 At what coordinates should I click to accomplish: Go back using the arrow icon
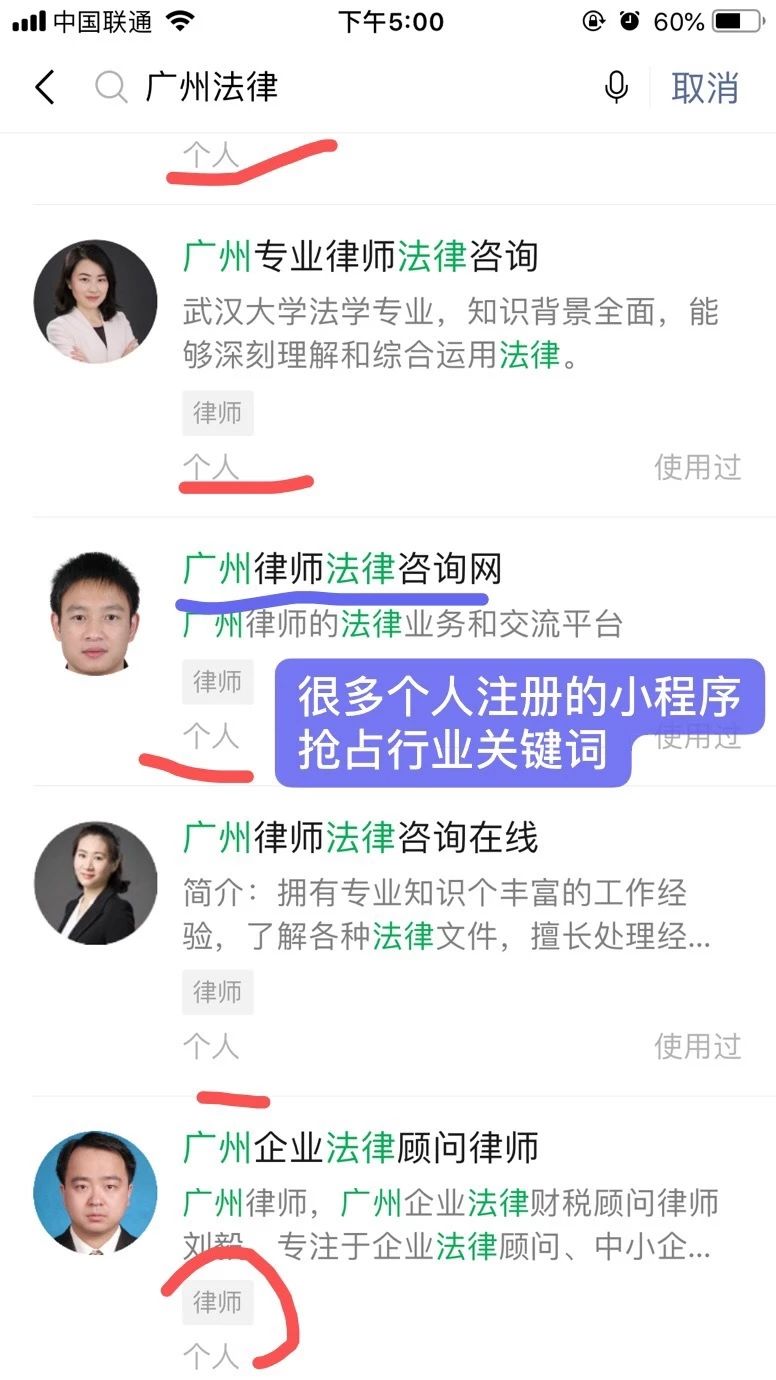[x=44, y=88]
